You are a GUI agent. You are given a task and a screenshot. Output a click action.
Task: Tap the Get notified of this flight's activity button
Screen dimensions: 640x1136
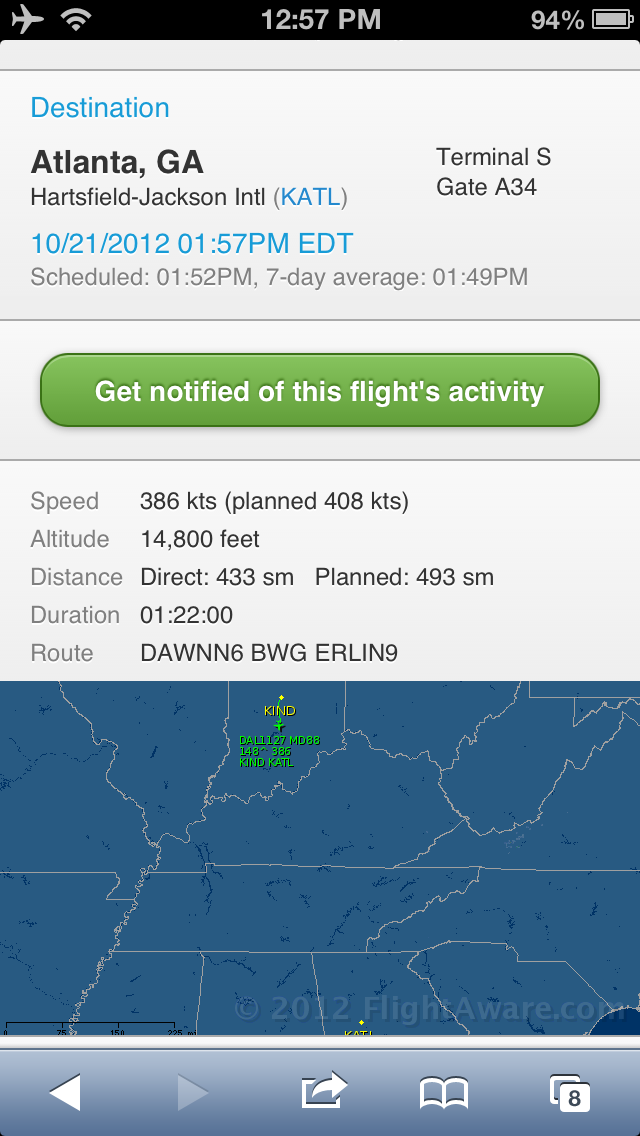tap(320, 390)
